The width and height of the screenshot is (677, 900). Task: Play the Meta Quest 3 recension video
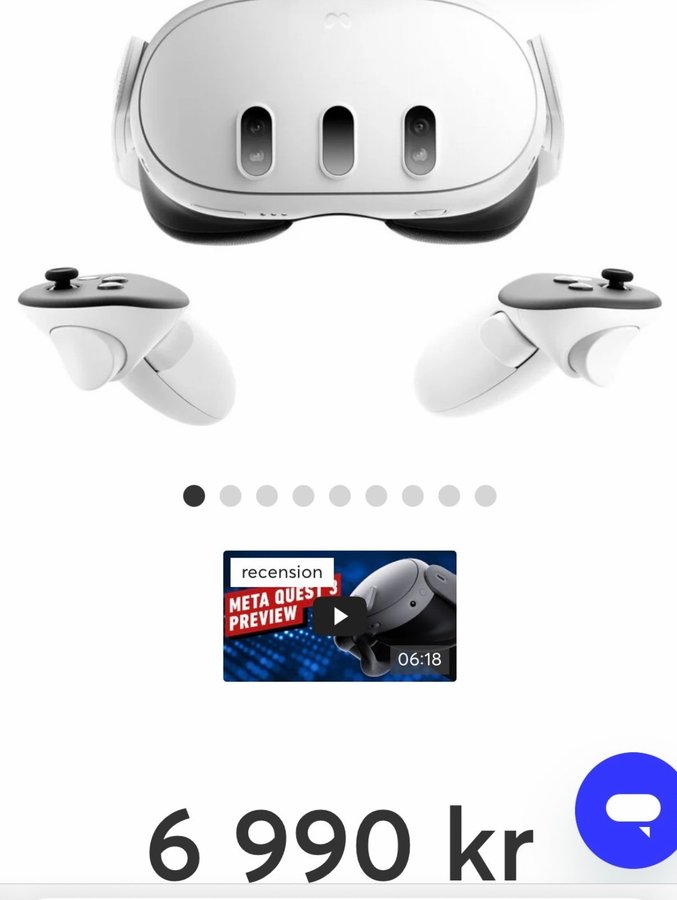(340, 616)
